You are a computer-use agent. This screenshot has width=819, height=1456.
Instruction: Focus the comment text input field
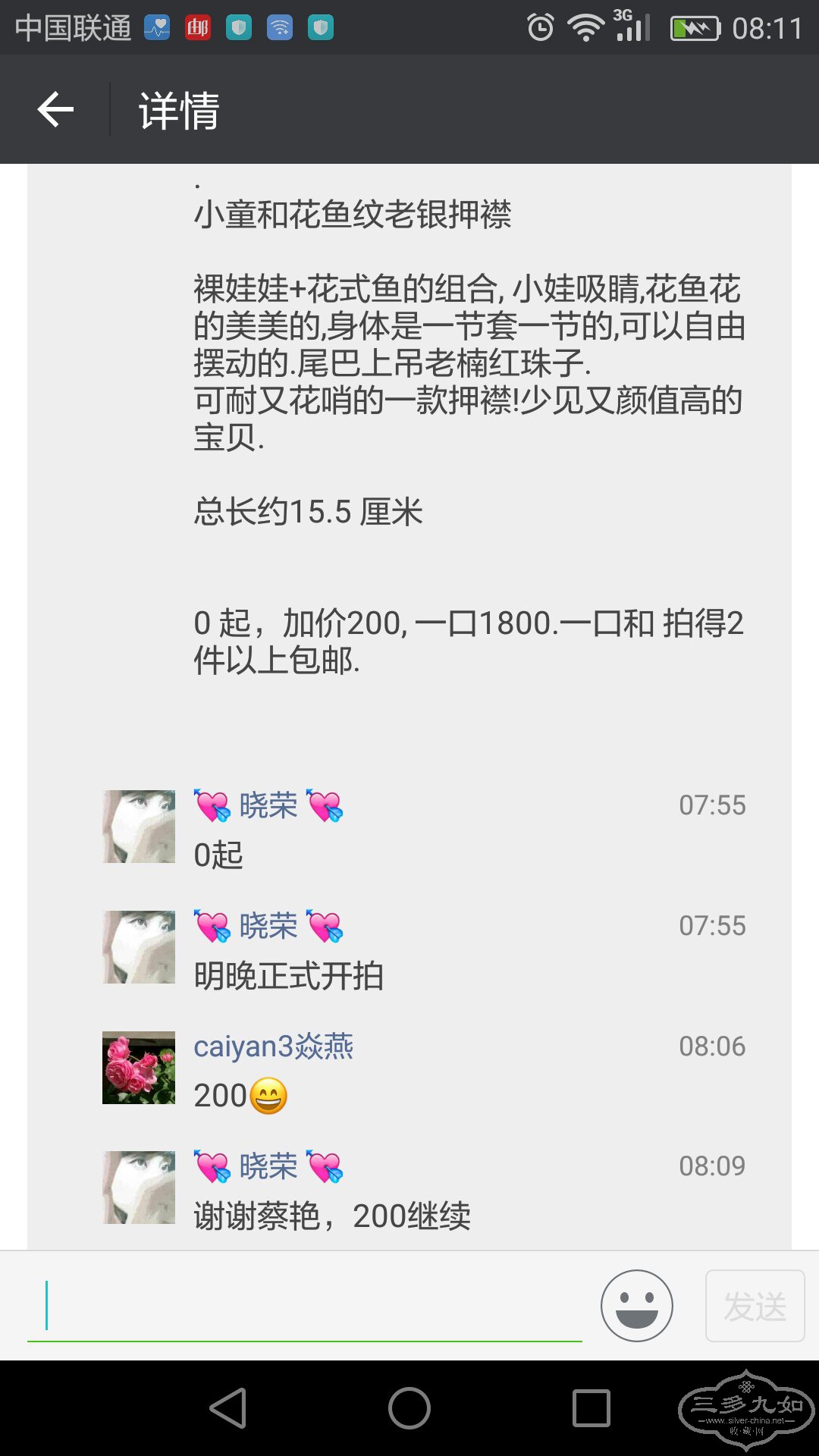coord(303,1306)
